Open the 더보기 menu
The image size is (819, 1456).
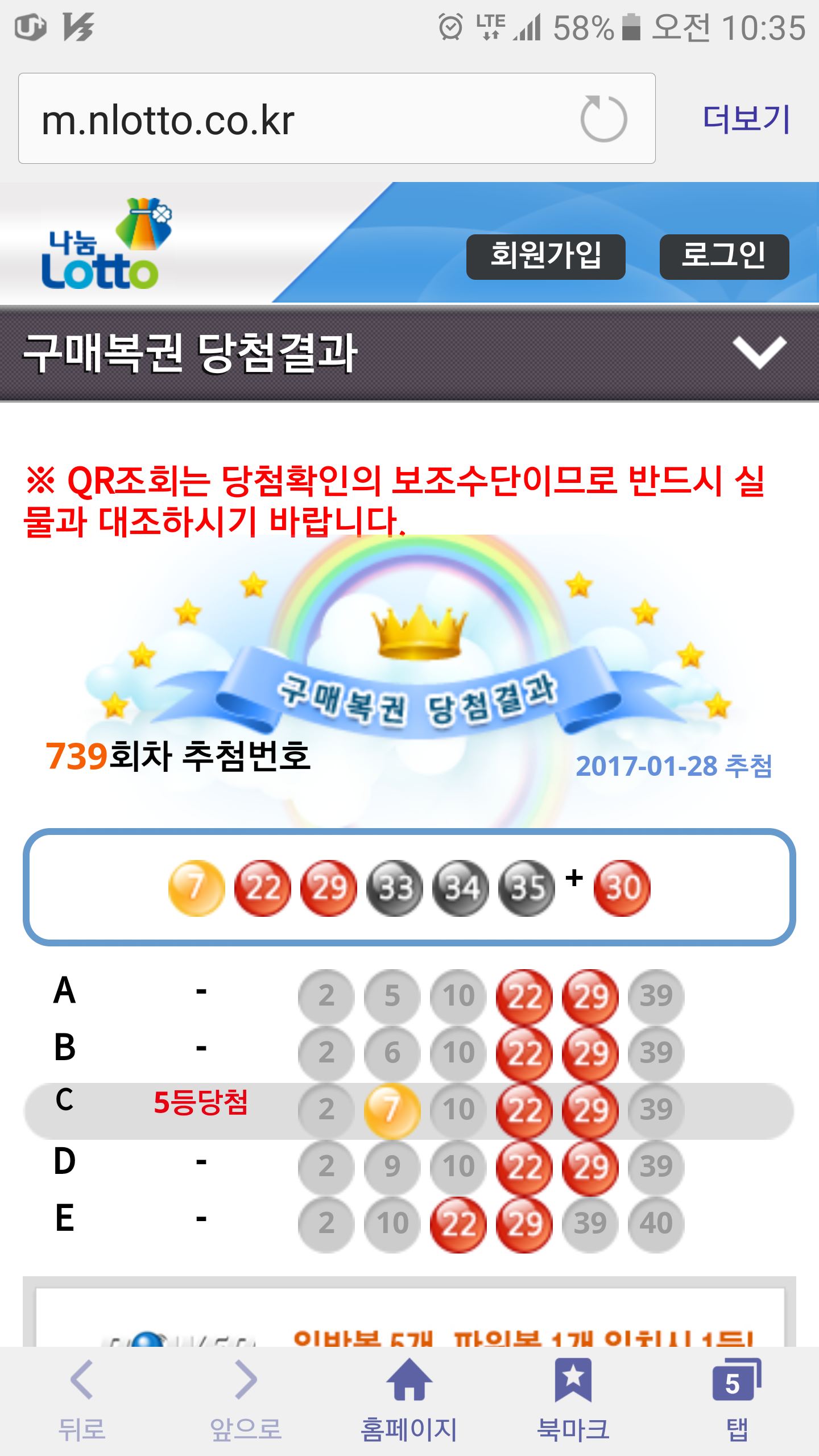tap(746, 119)
